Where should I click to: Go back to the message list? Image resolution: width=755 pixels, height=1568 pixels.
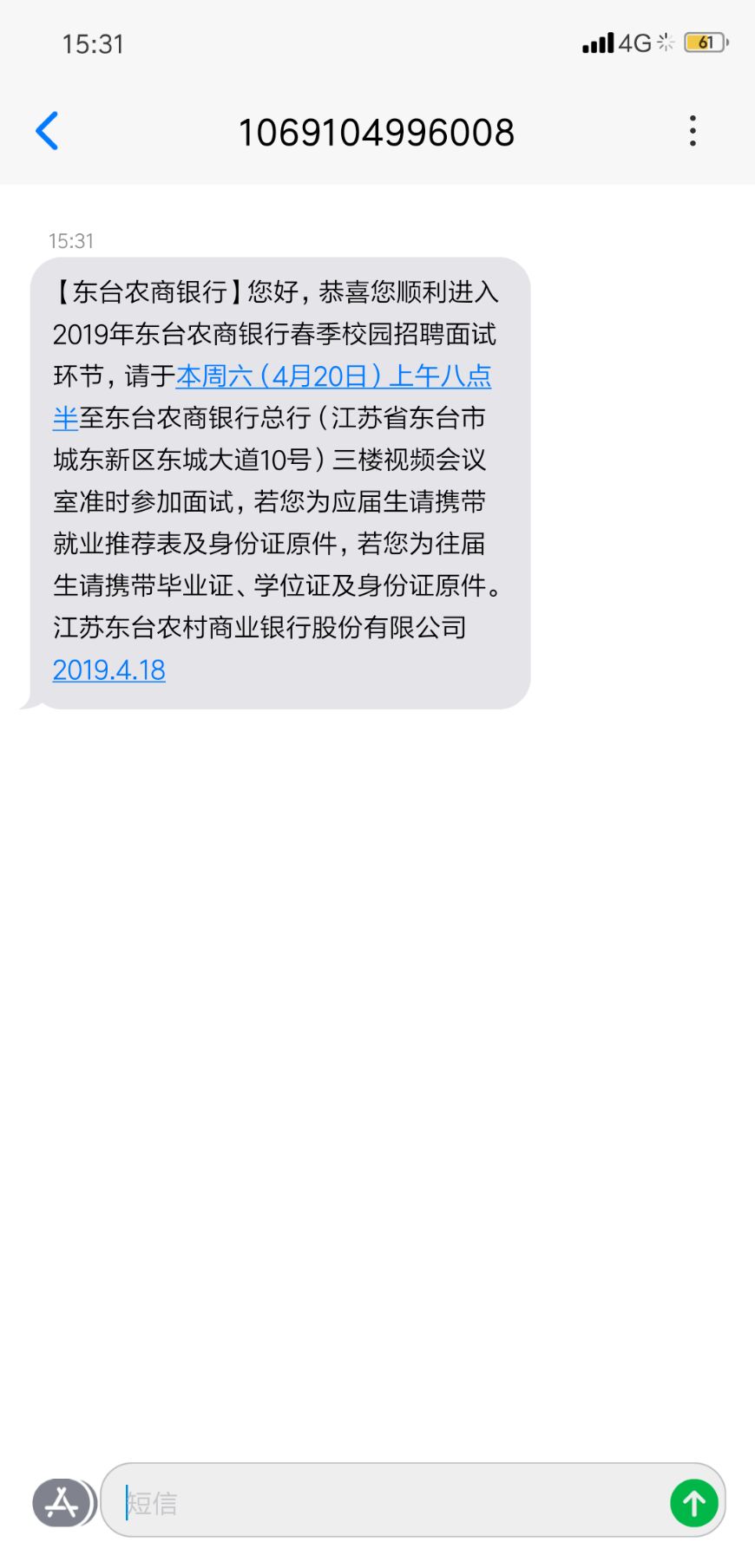(x=48, y=131)
